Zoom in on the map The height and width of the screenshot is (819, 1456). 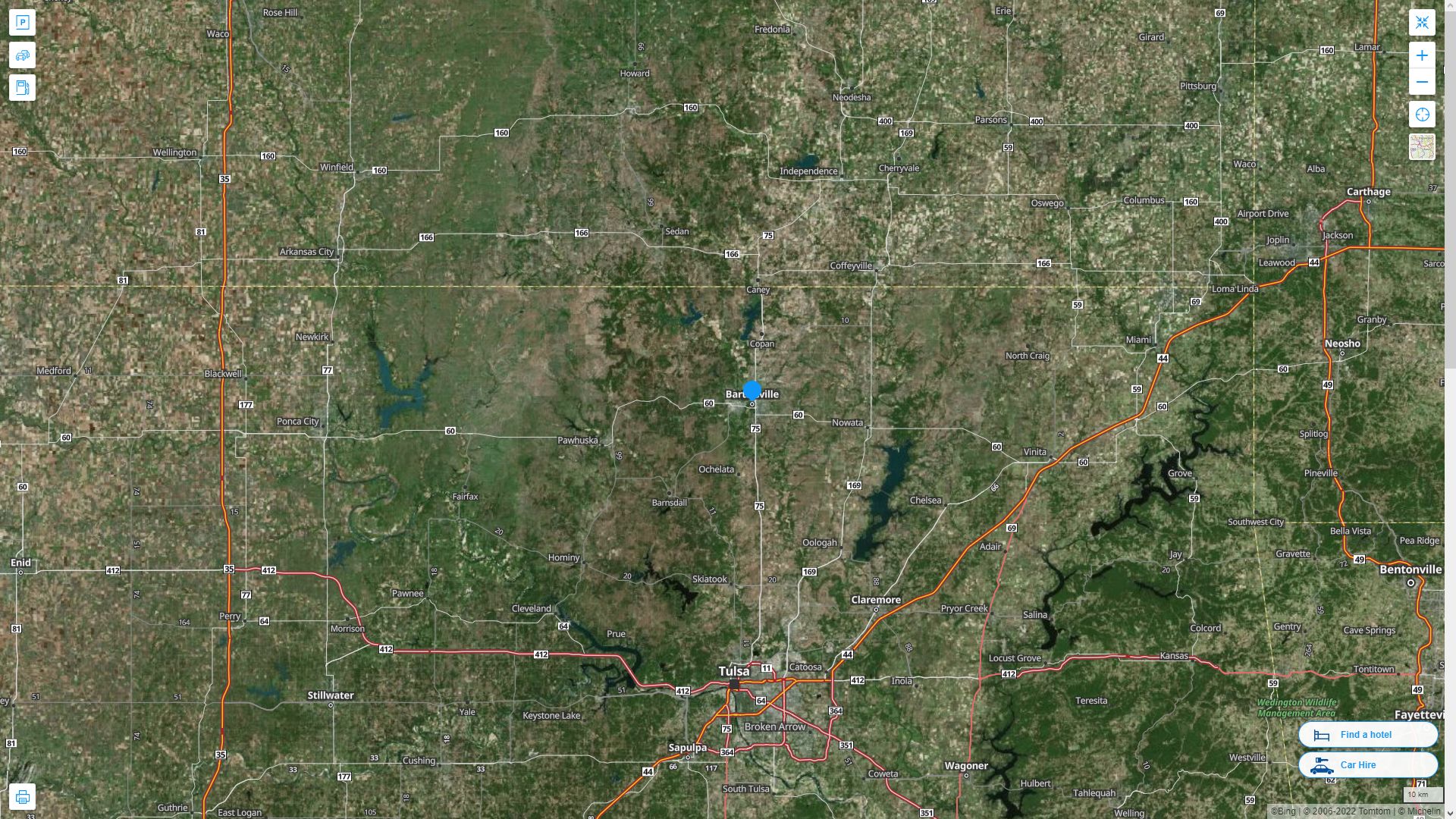tap(1422, 55)
